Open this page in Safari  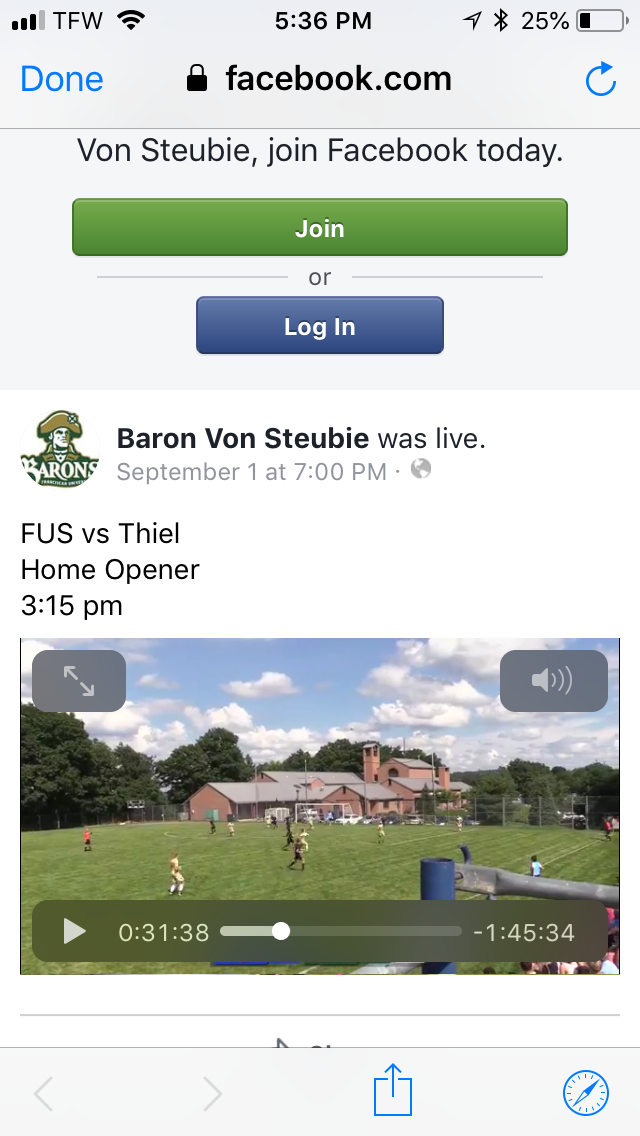coord(585,1091)
